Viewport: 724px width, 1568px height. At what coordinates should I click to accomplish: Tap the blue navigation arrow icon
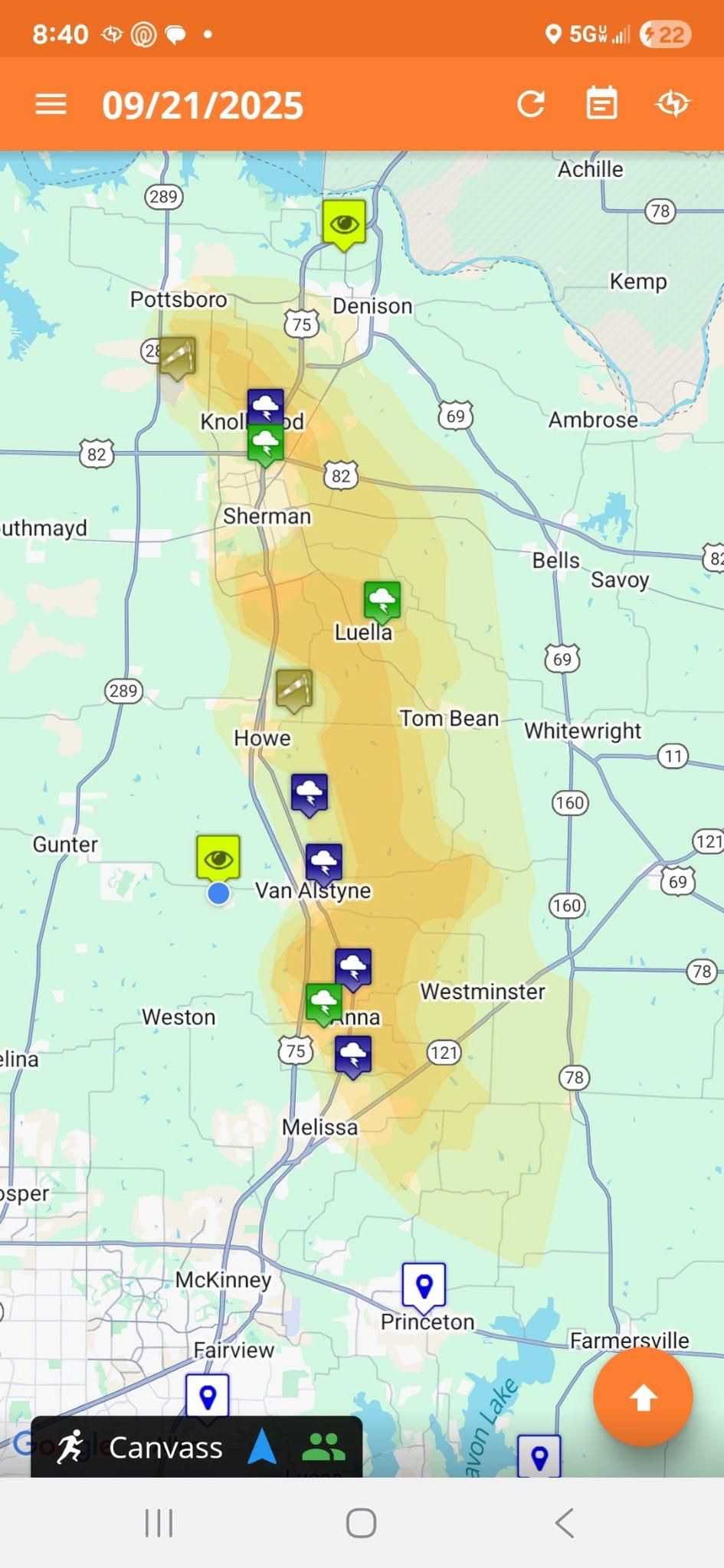pos(262,1446)
